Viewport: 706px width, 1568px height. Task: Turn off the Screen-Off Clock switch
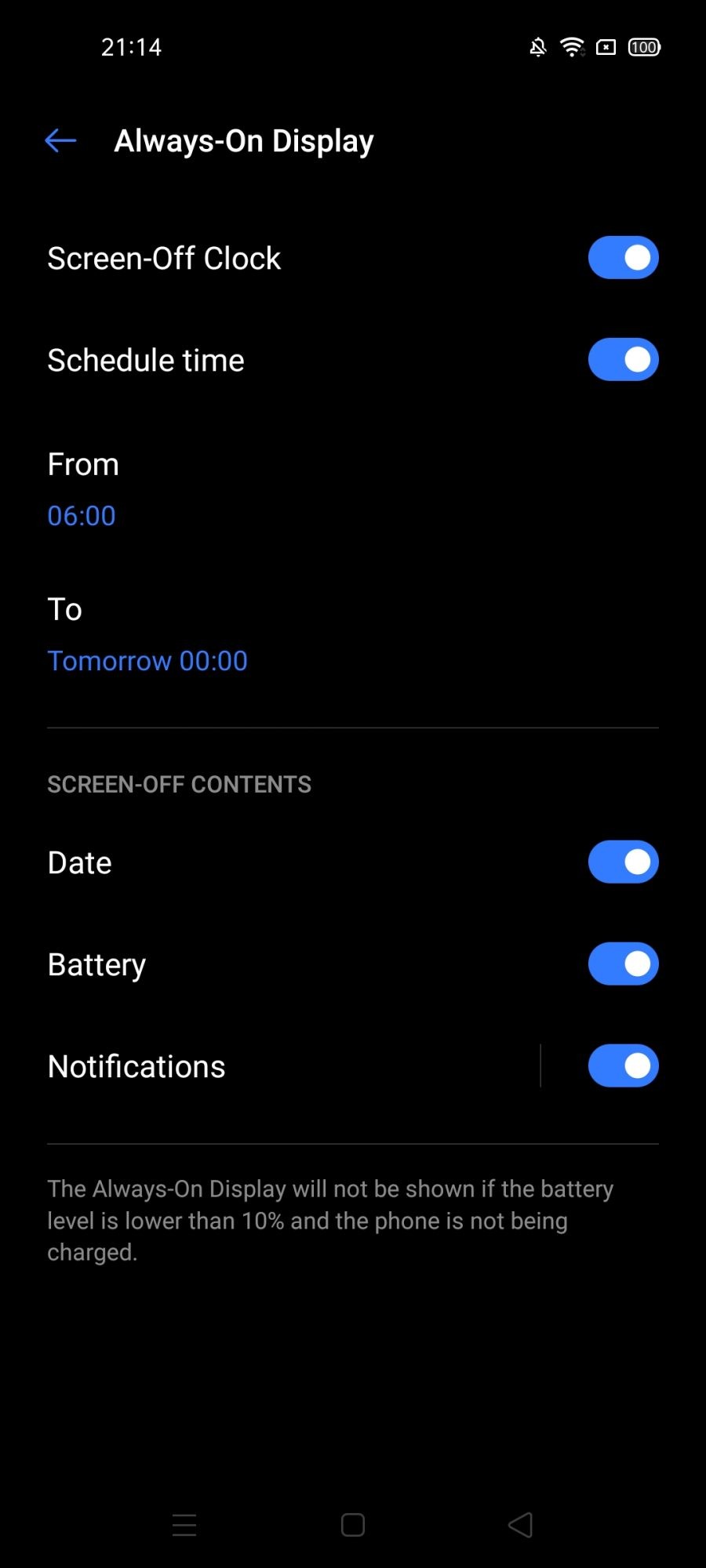[623, 258]
